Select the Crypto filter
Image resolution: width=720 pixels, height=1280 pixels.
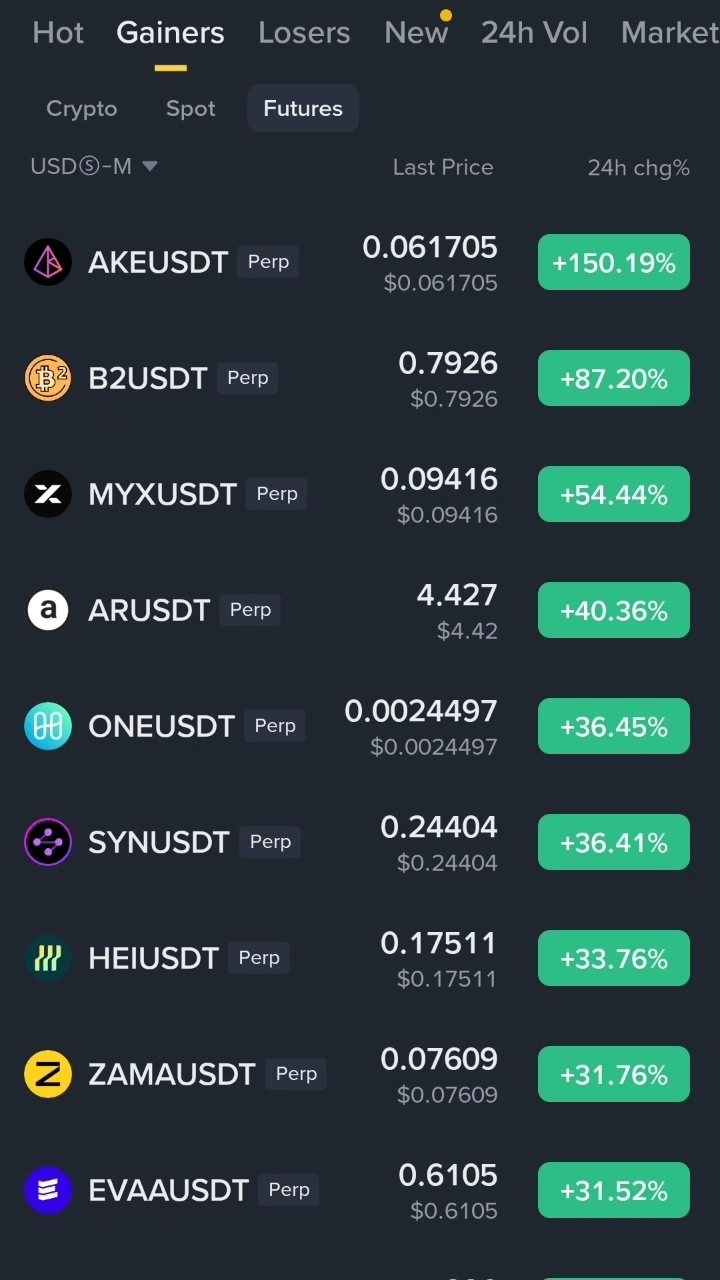(82, 108)
